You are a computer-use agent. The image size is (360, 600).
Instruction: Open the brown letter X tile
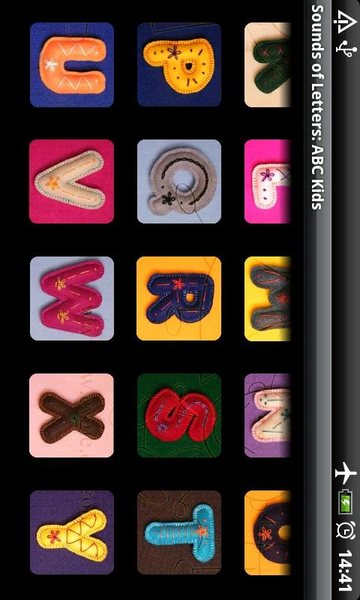[x=72, y=416]
